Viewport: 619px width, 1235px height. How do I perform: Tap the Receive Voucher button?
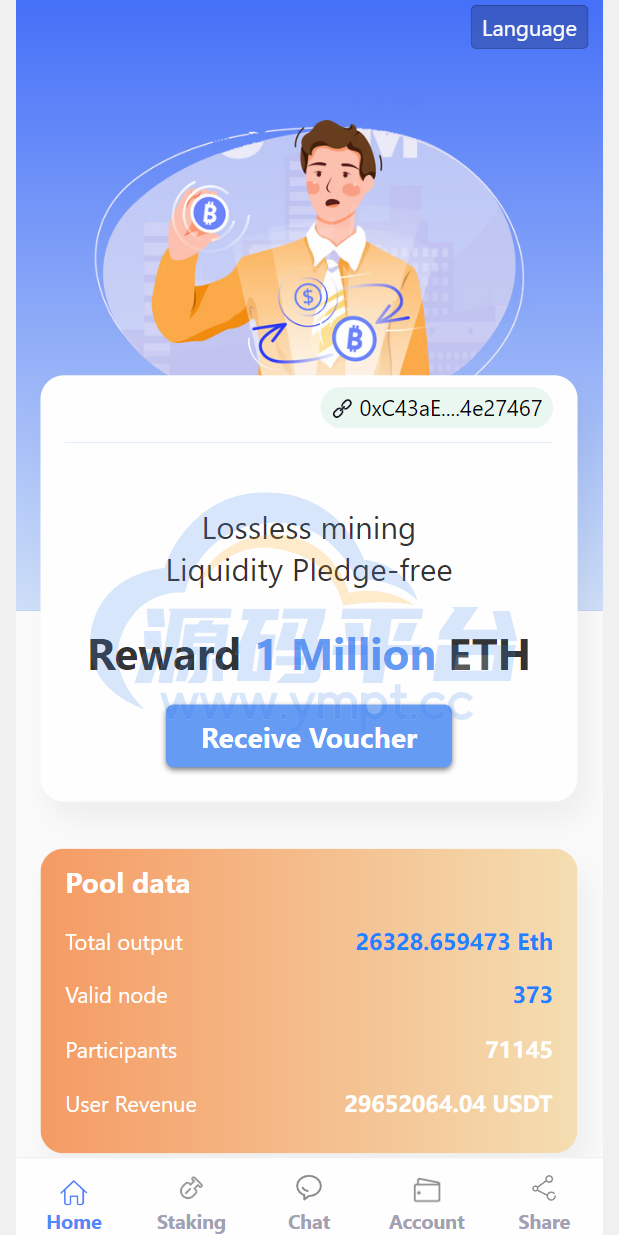tap(309, 738)
